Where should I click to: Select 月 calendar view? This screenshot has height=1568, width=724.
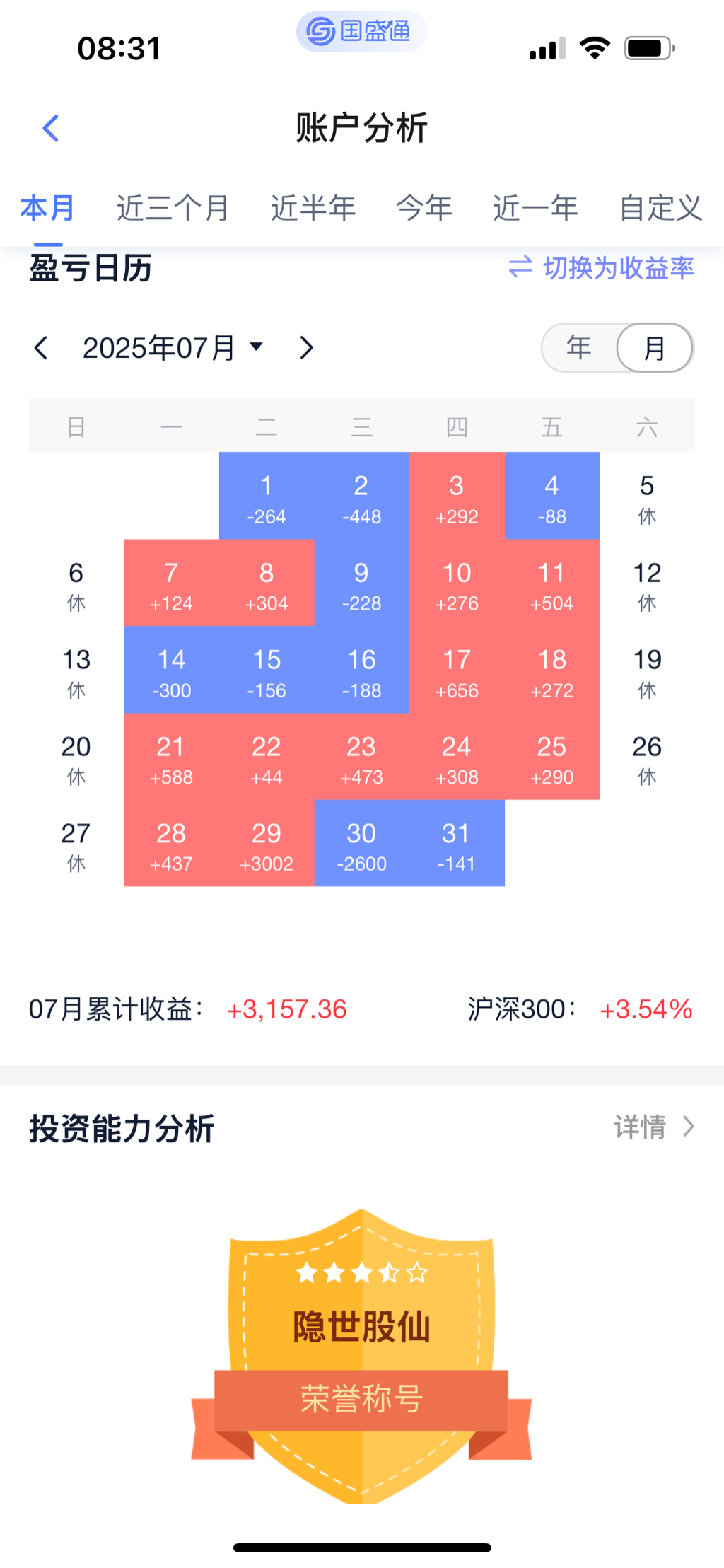click(655, 348)
